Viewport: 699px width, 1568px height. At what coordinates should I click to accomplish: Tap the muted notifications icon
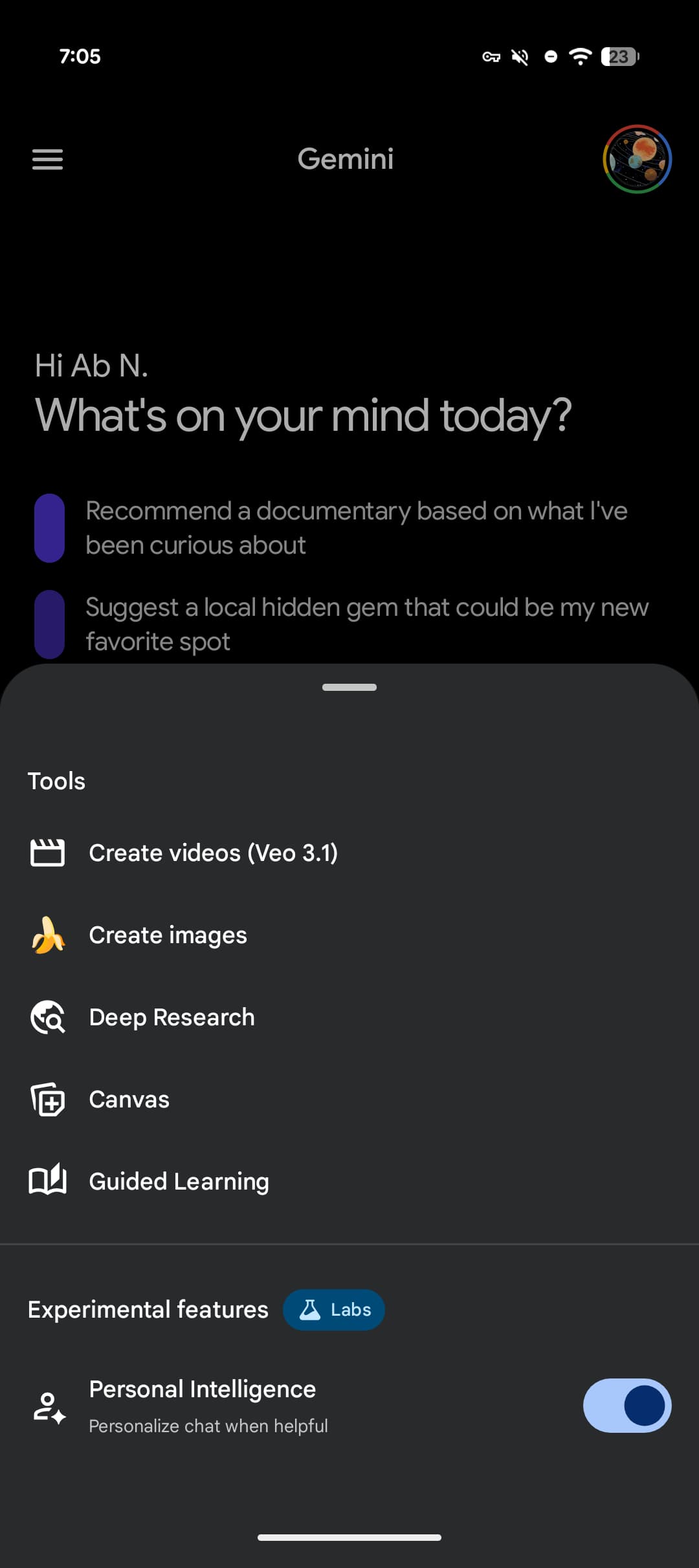tap(520, 57)
